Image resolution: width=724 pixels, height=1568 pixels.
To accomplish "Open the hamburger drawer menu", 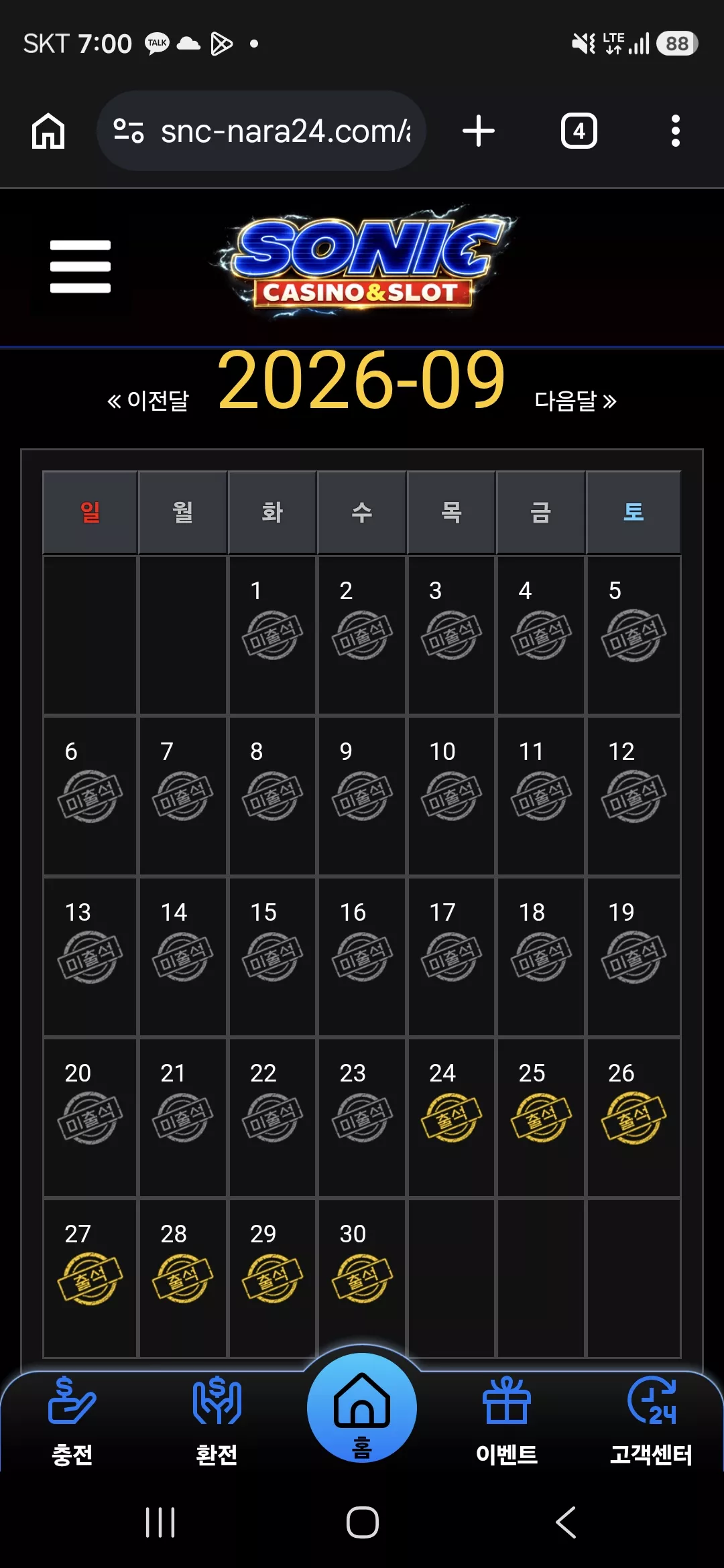I will coord(80,266).
